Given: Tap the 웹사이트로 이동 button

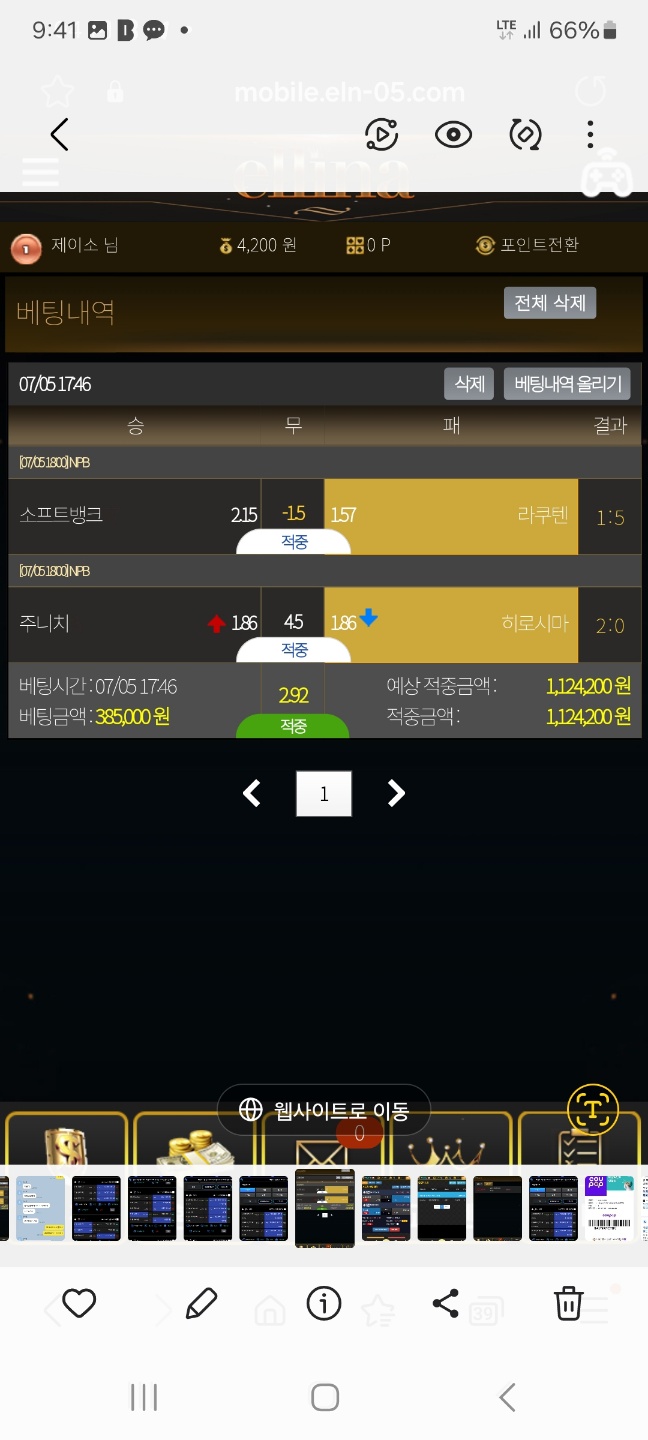Looking at the screenshot, I should coord(324,1110).
